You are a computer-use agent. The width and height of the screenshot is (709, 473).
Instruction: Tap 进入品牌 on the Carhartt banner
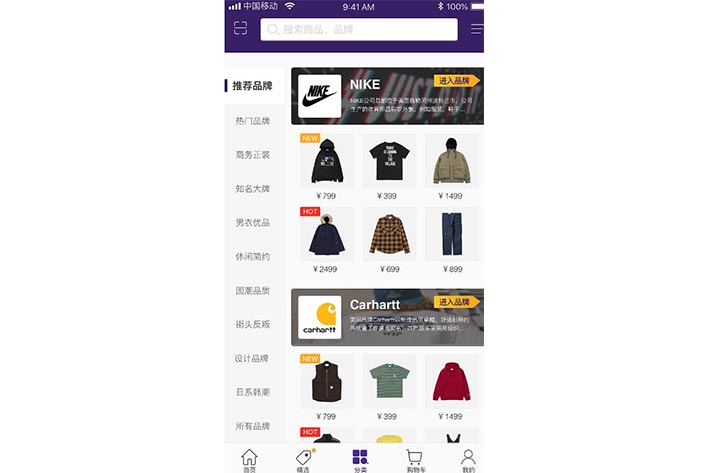coord(456,302)
